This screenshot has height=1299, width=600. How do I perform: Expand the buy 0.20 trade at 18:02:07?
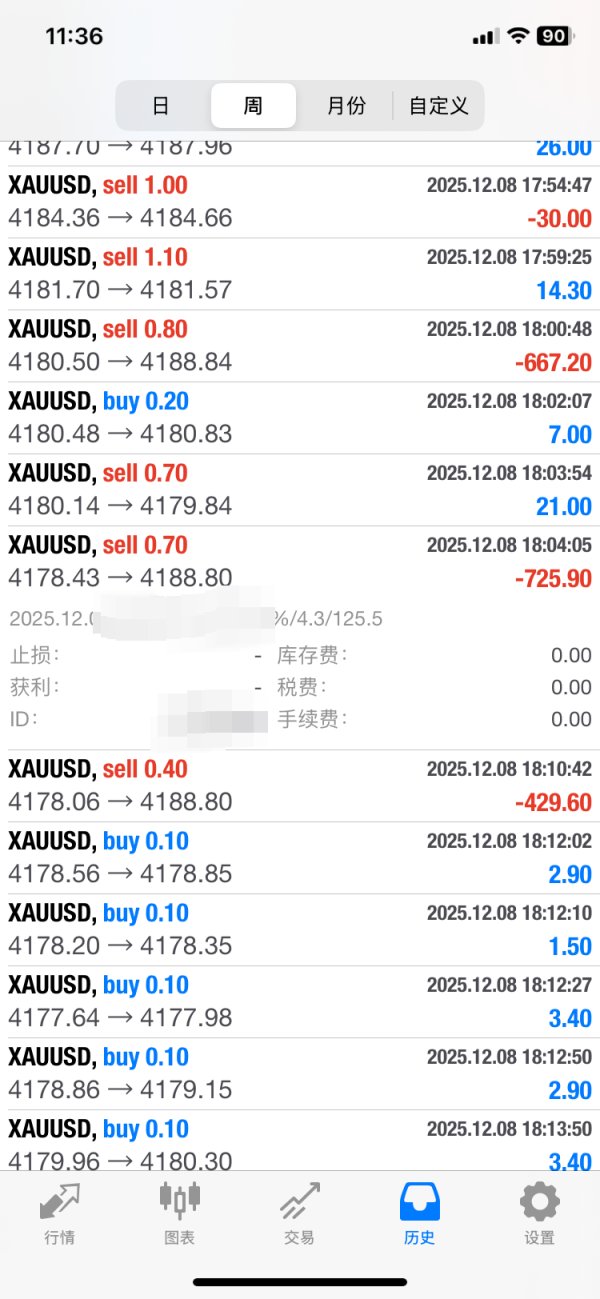tap(300, 418)
